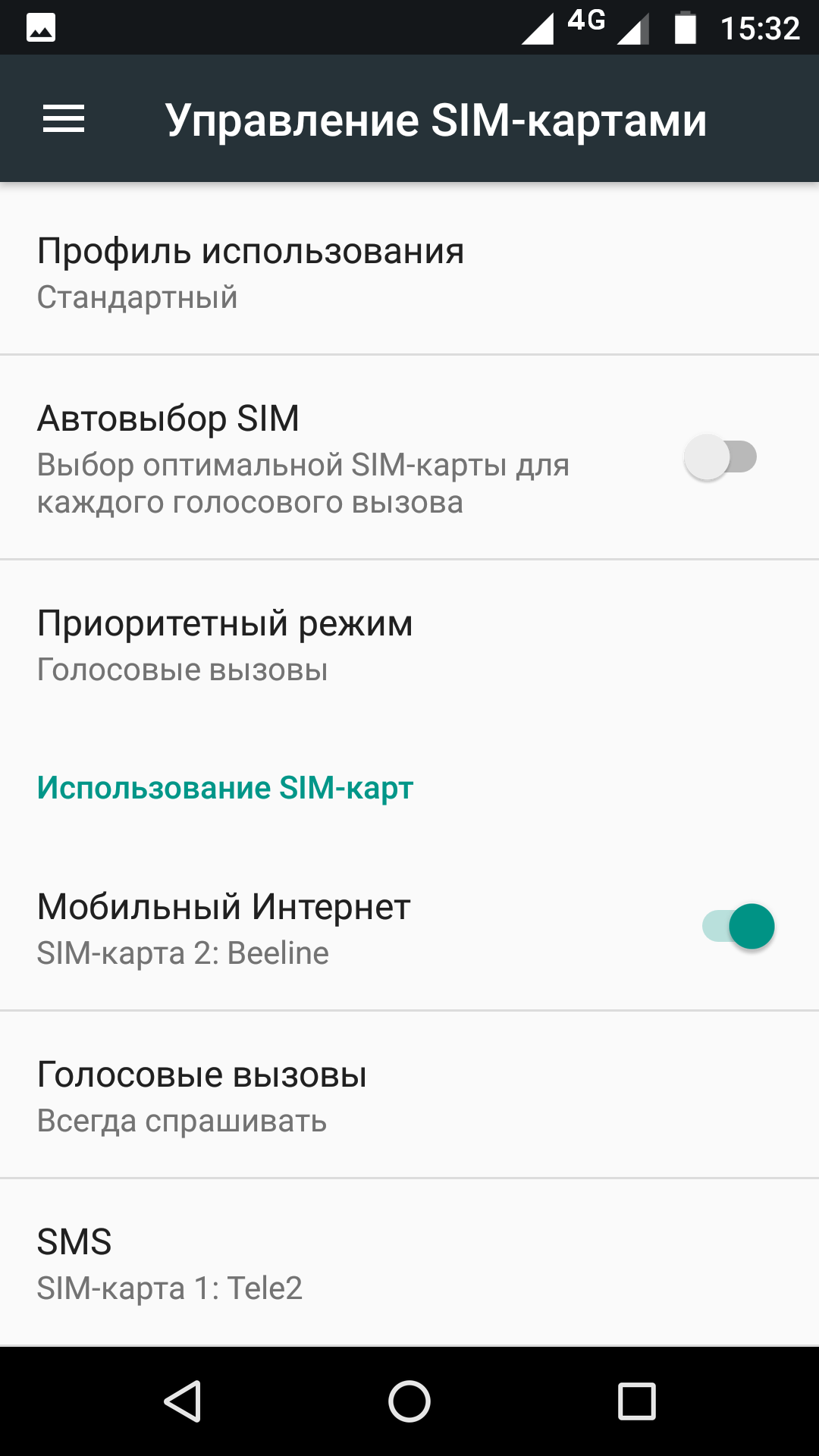Turn off Мобильный Интернет switch
This screenshot has width=819, height=1456.
pyautogui.click(x=739, y=927)
